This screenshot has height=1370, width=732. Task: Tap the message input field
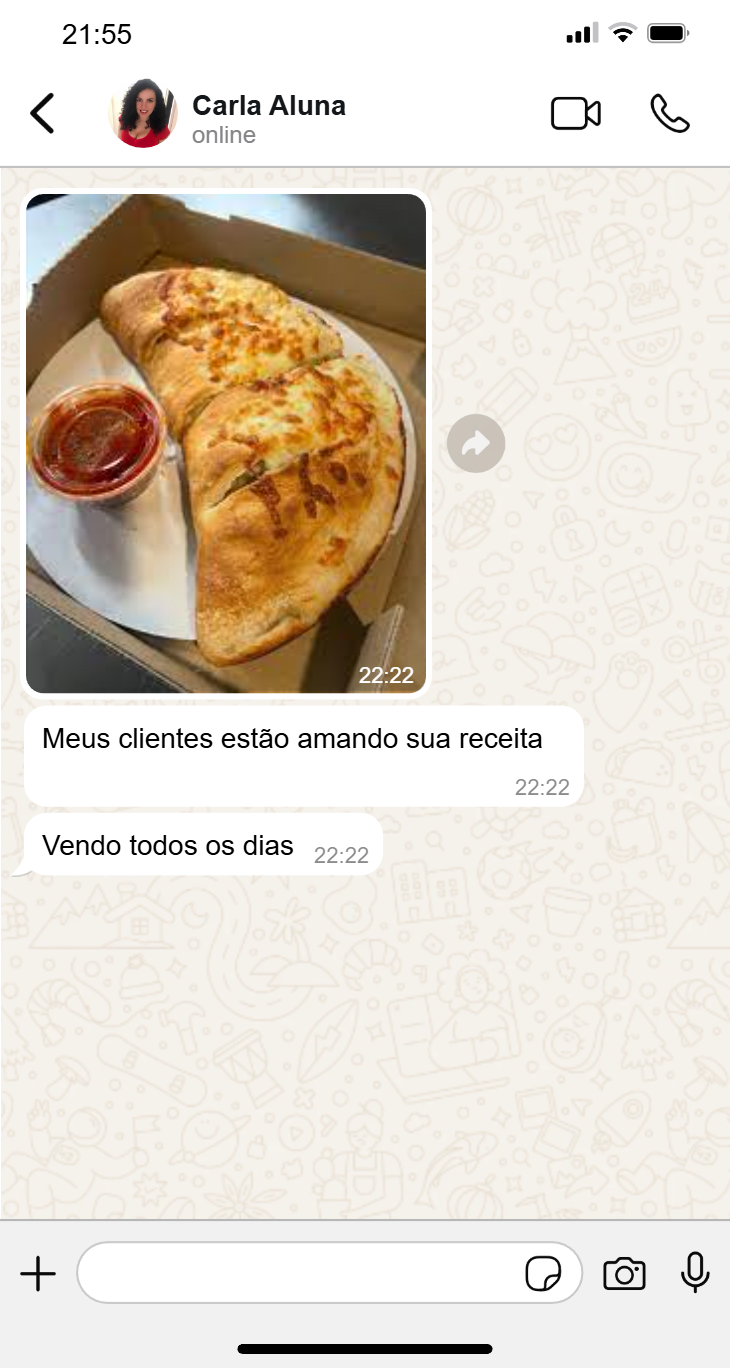tap(300, 1273)
